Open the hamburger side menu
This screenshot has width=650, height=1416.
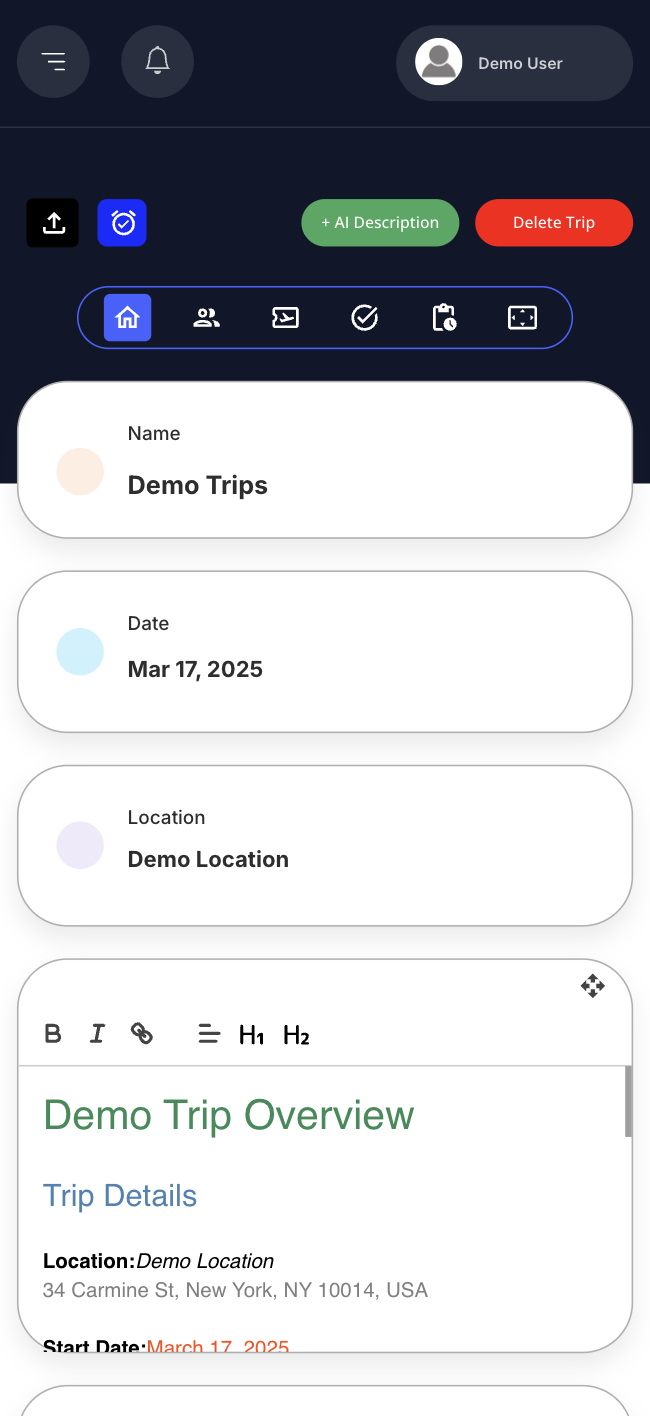[53, 62]
